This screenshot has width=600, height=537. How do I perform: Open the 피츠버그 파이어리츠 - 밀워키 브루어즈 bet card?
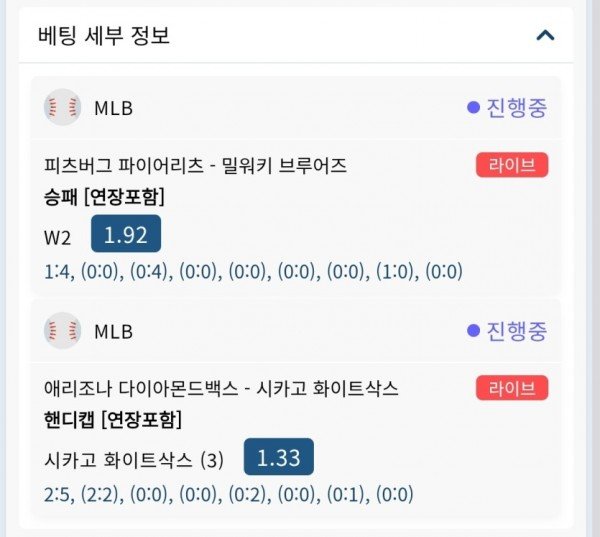(x=196, y=166)
